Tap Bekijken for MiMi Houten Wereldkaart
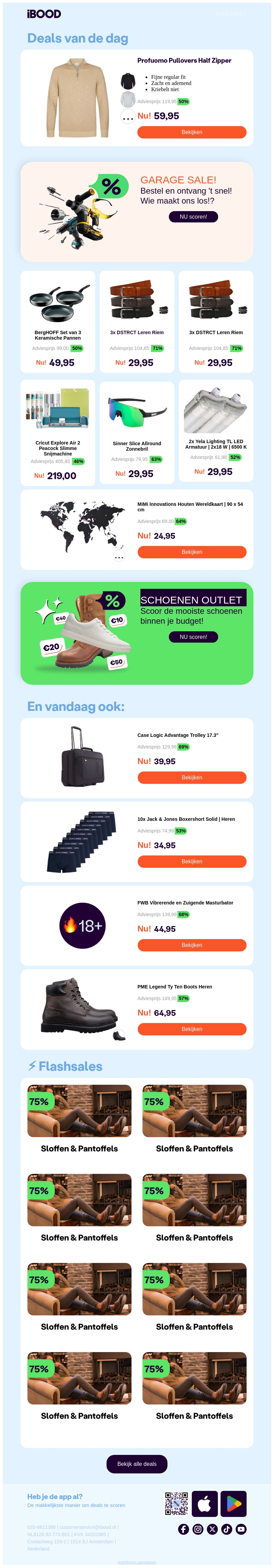This screenshot has width=274, height=1568. pyautogui.click(x=191, y=552)
